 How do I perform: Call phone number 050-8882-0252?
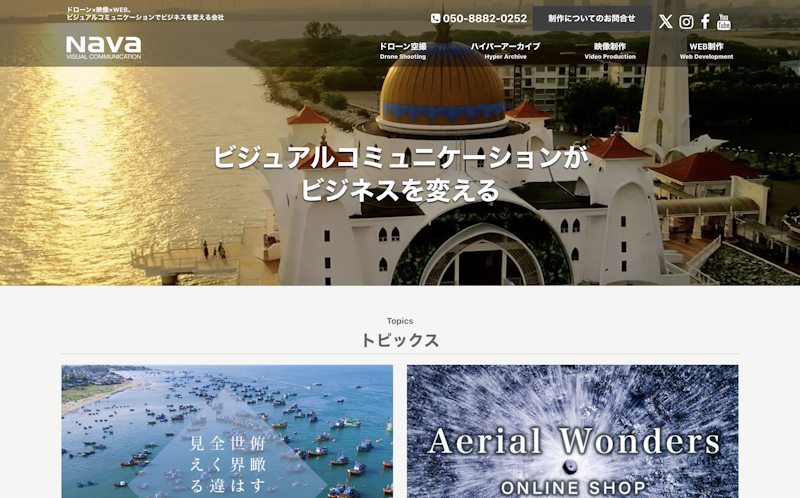tap(479, 18)
